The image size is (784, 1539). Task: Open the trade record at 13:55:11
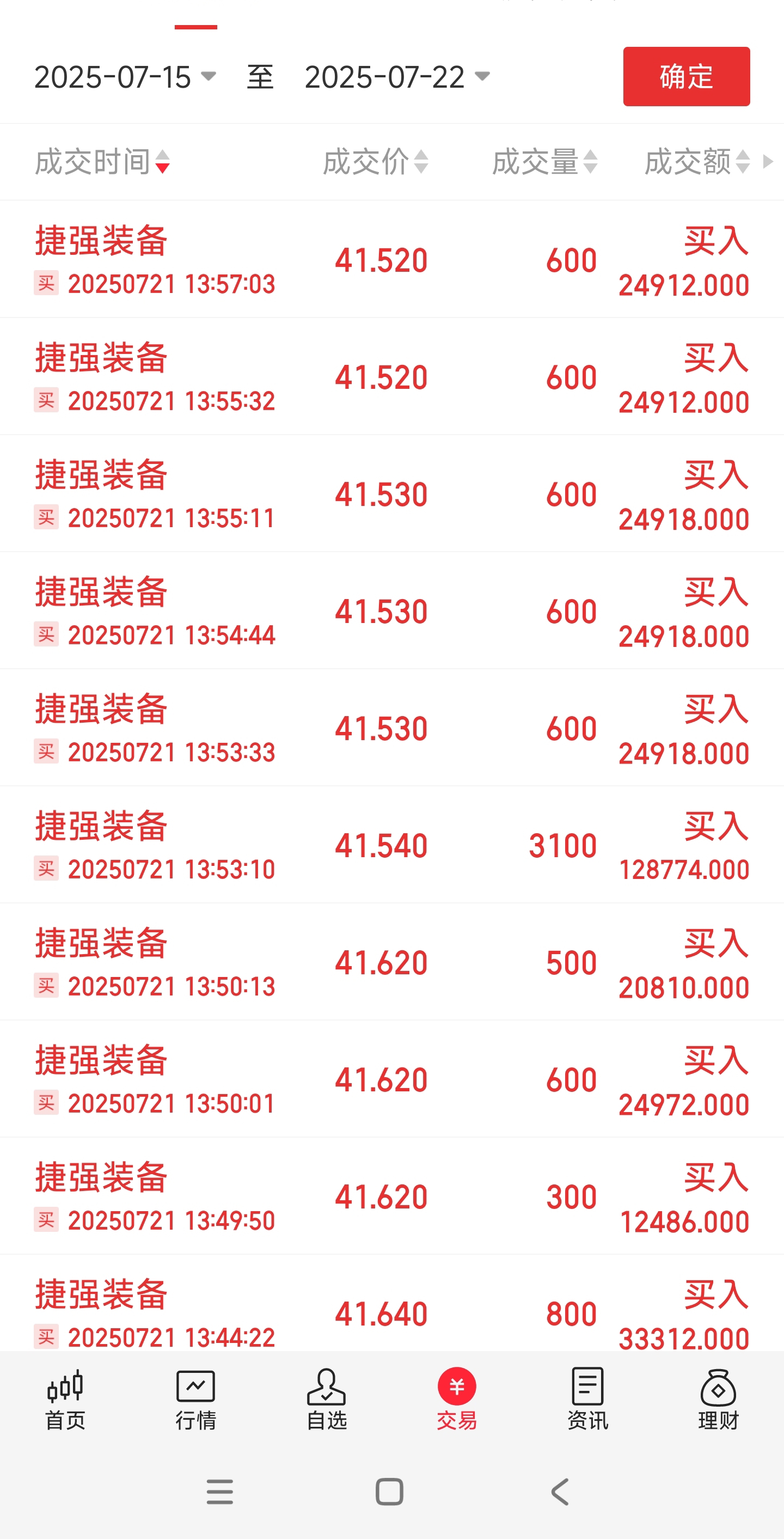[x=391, y=493]
